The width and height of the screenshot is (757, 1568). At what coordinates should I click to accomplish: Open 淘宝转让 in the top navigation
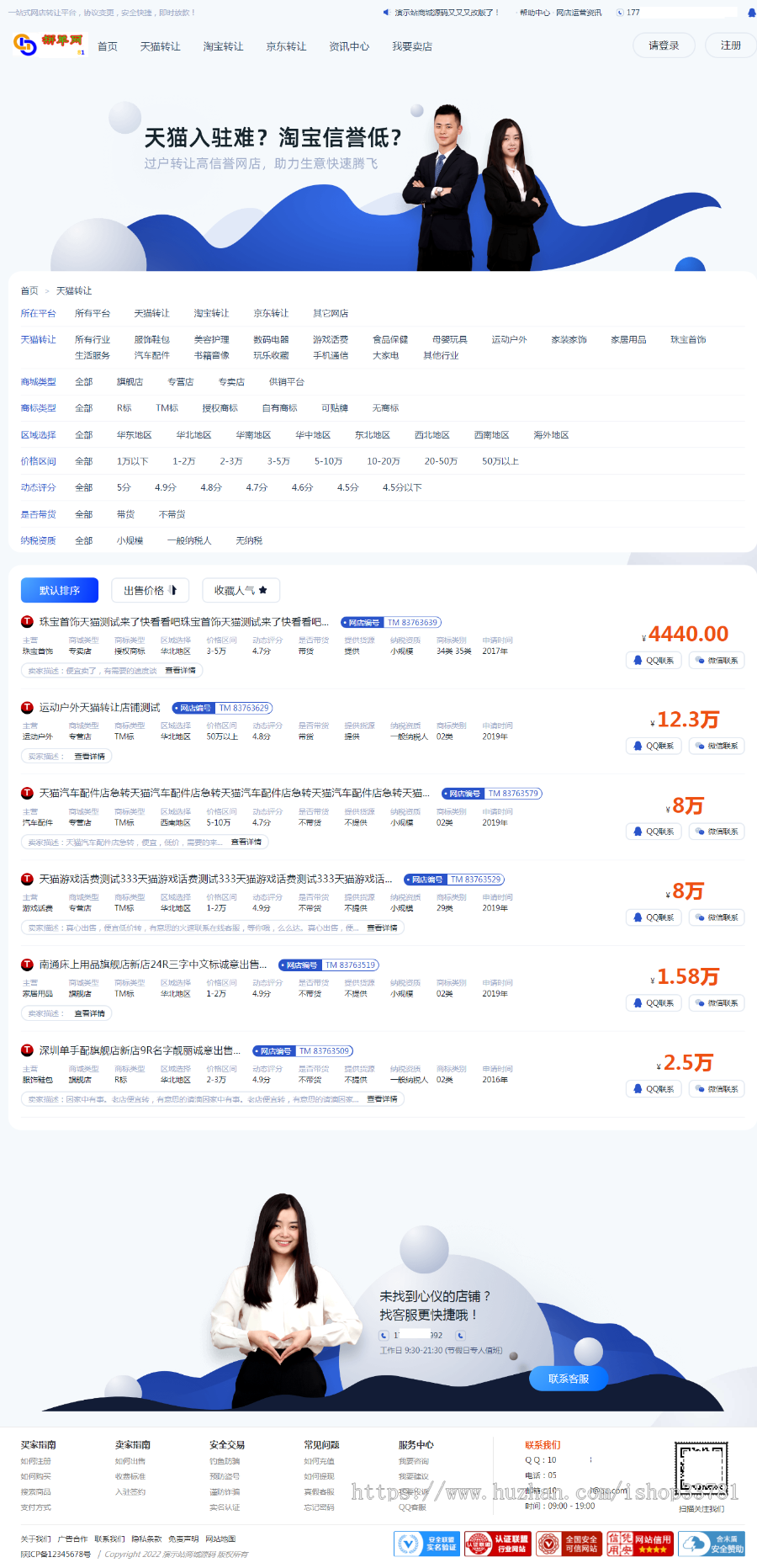(223, 46)
